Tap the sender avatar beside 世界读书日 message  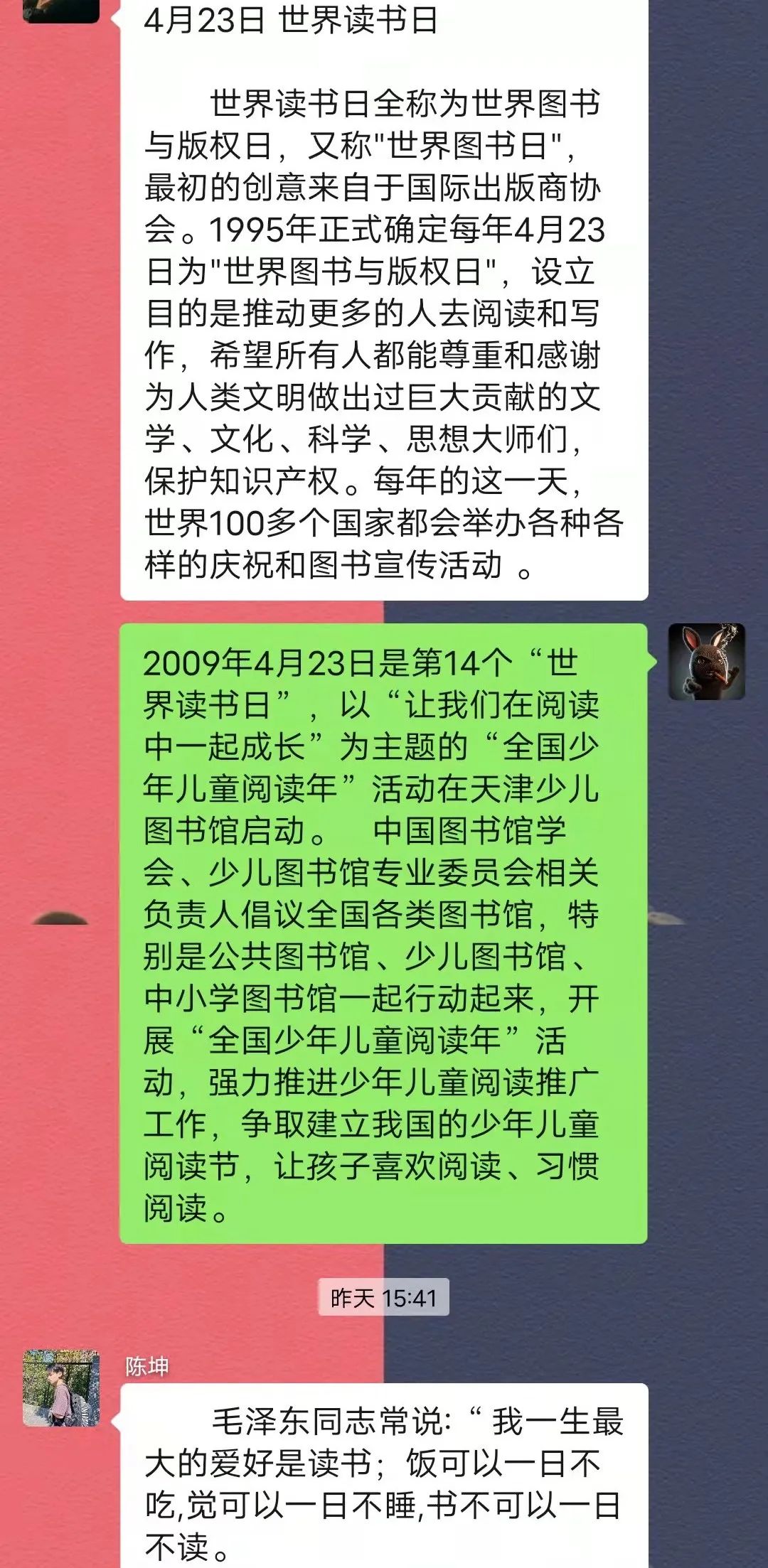pos(61,10)
